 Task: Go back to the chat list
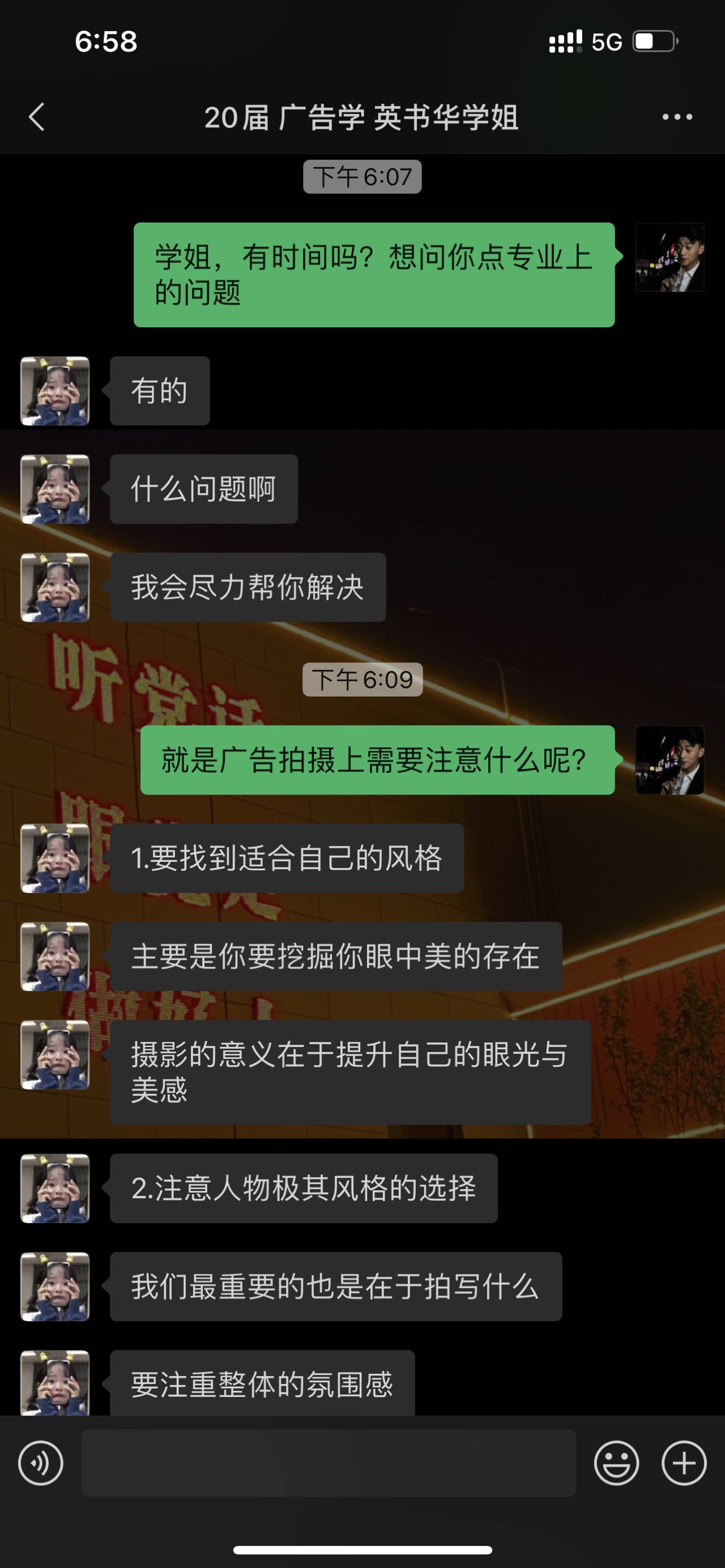36,117
